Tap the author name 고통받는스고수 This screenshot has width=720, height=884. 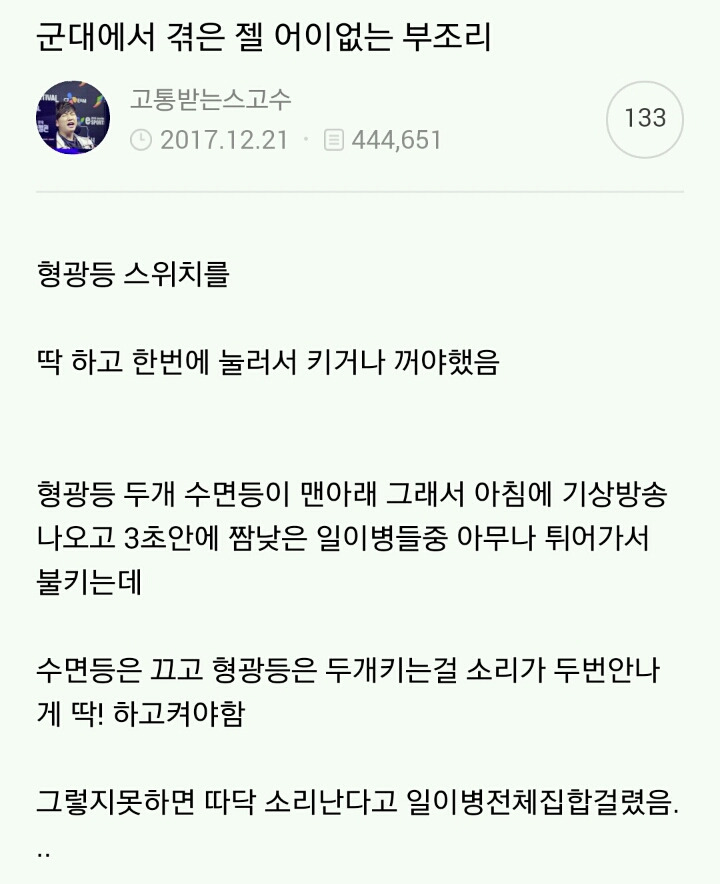[x=210, y=99]
